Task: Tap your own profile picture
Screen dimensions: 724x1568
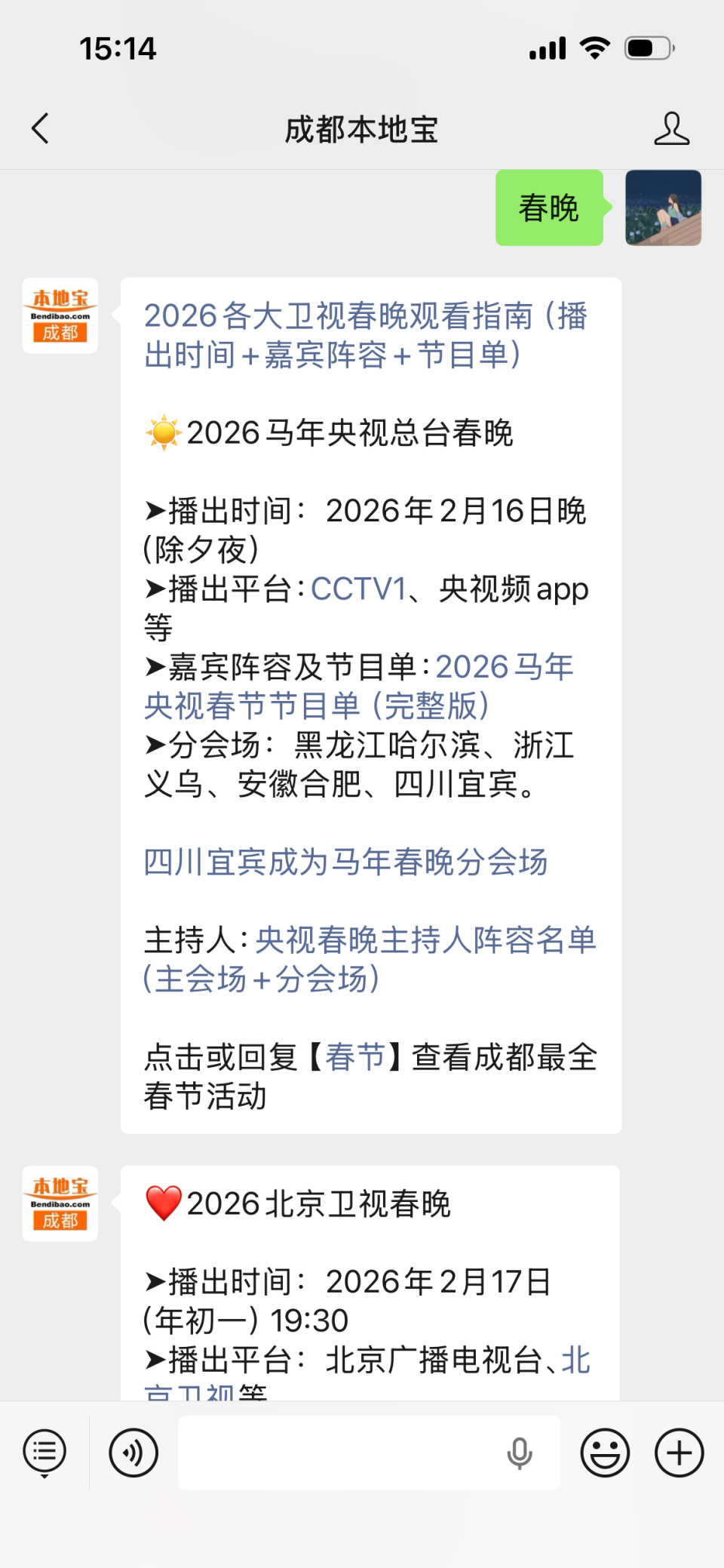Action: 662,208
